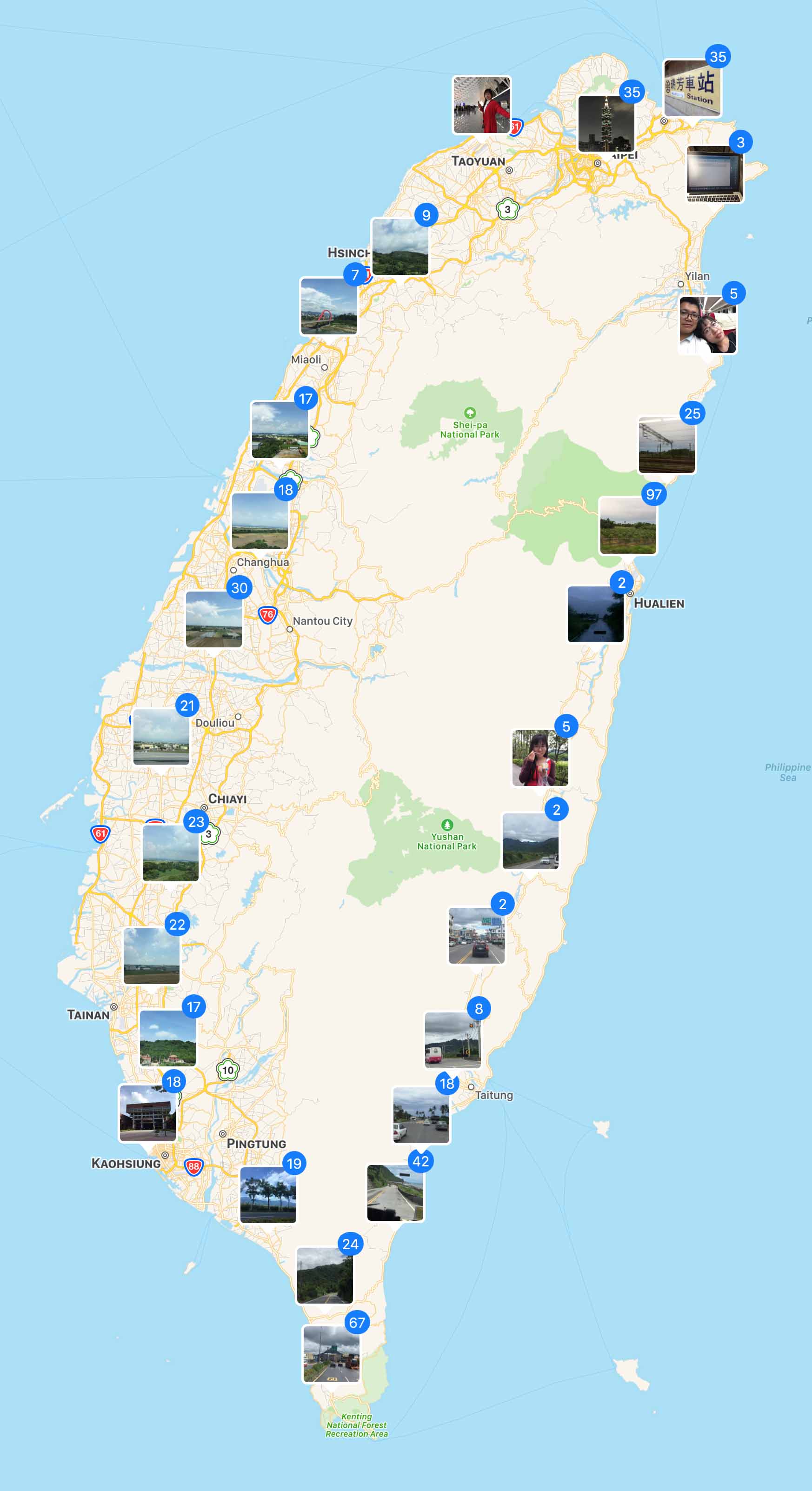The width and height of the screenshot is (812, 1491).
Task: Open the 2-photo cluster beside Hualien
Action: tap(596, 614)
